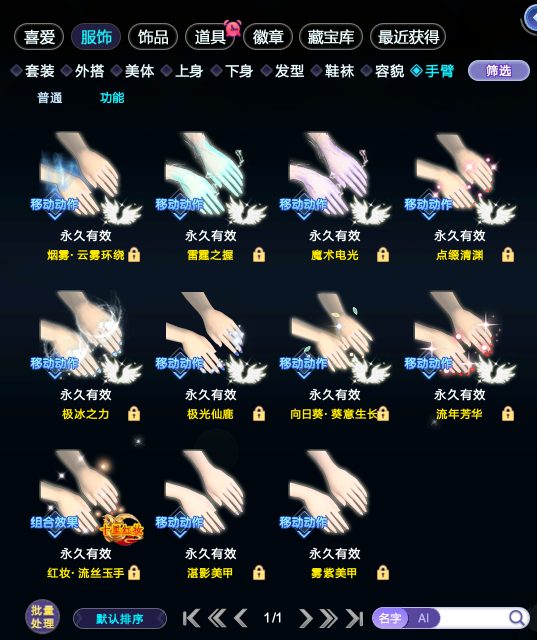Go to the next page arrow
The image size is (537, 640).
[305, 618]
